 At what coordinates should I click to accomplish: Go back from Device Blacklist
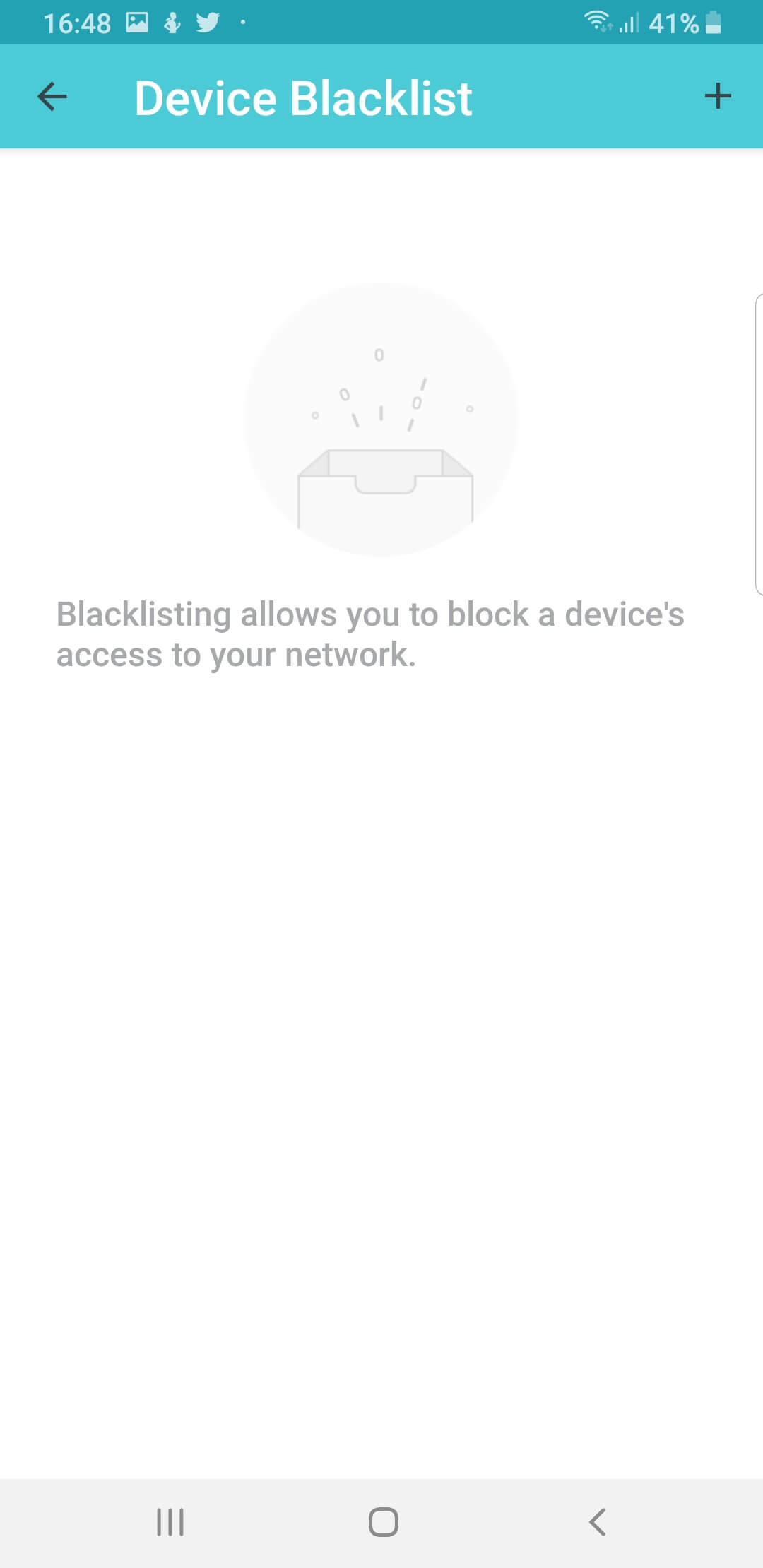(x=52, y=97)
